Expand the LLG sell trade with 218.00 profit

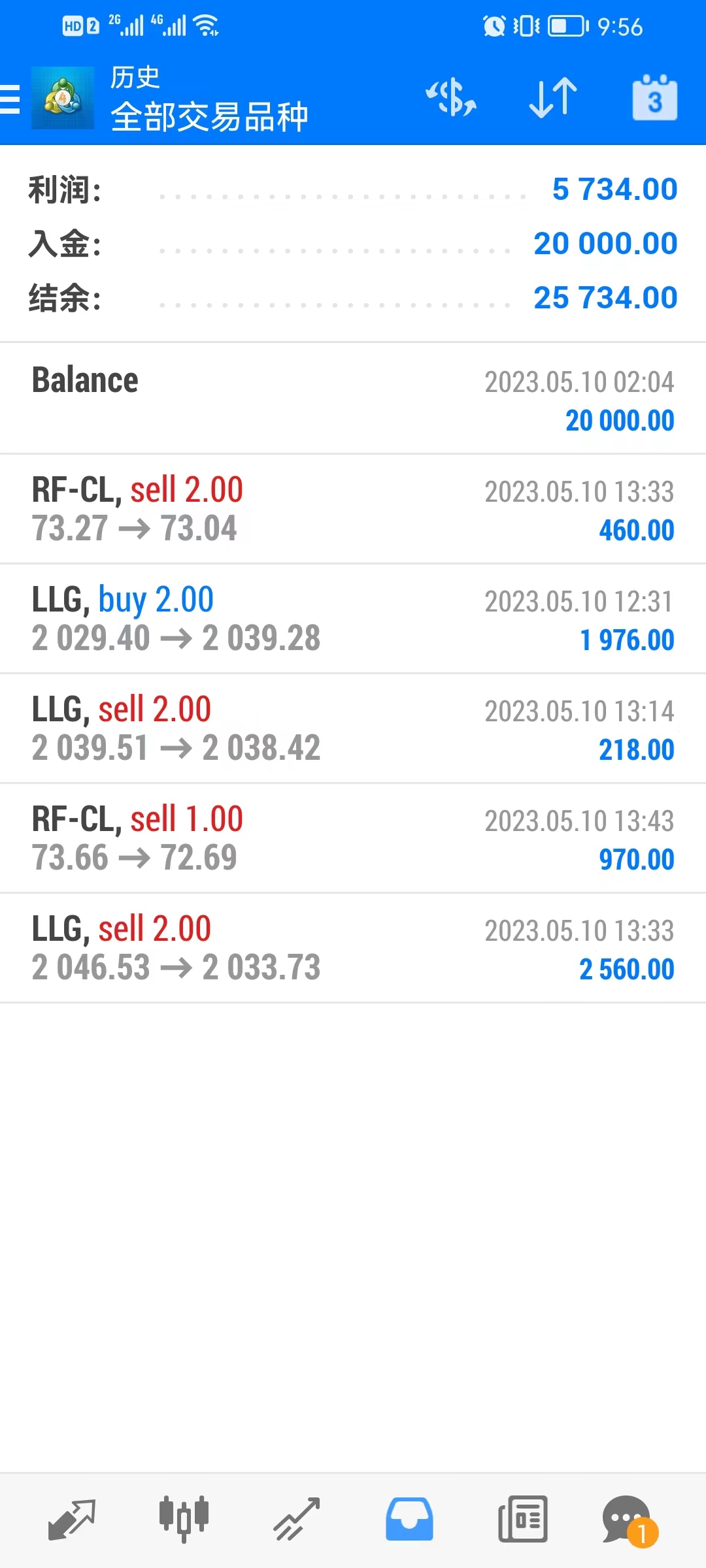point(353,728)
